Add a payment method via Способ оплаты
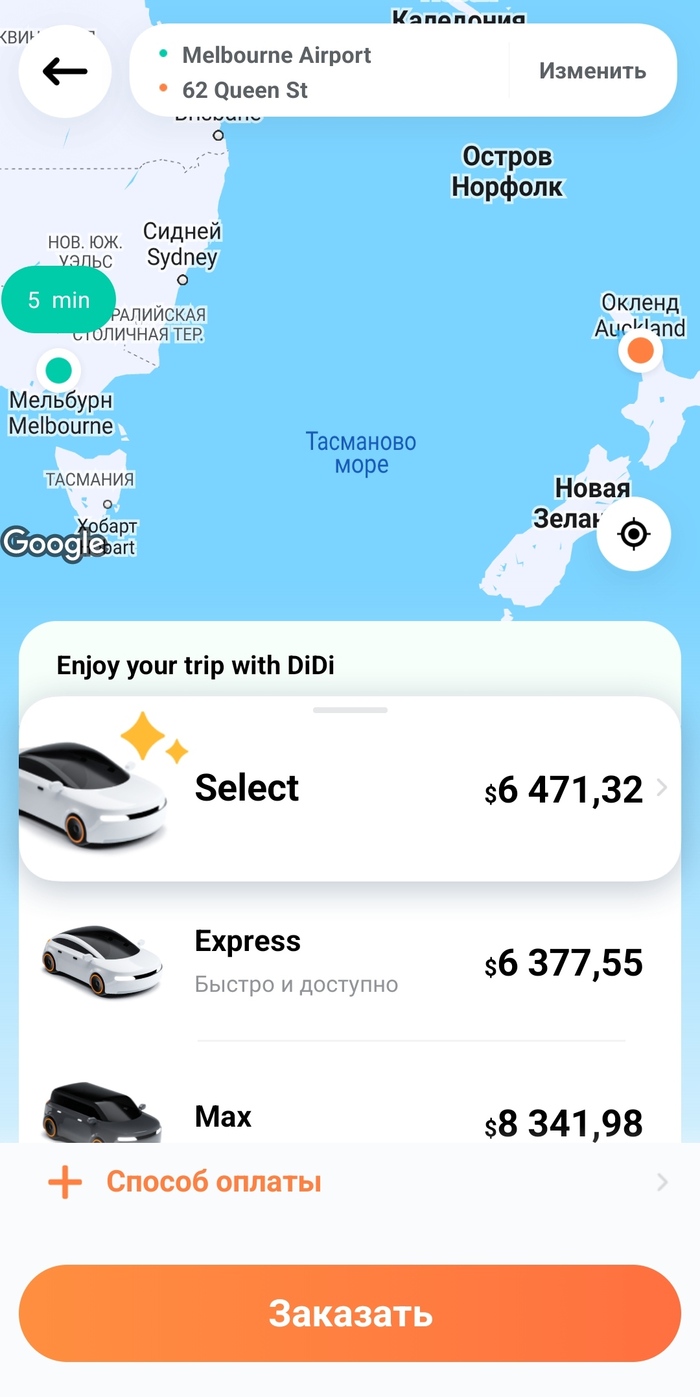The width and height of the screenshot is (700, 1397). click(214, 1182)
